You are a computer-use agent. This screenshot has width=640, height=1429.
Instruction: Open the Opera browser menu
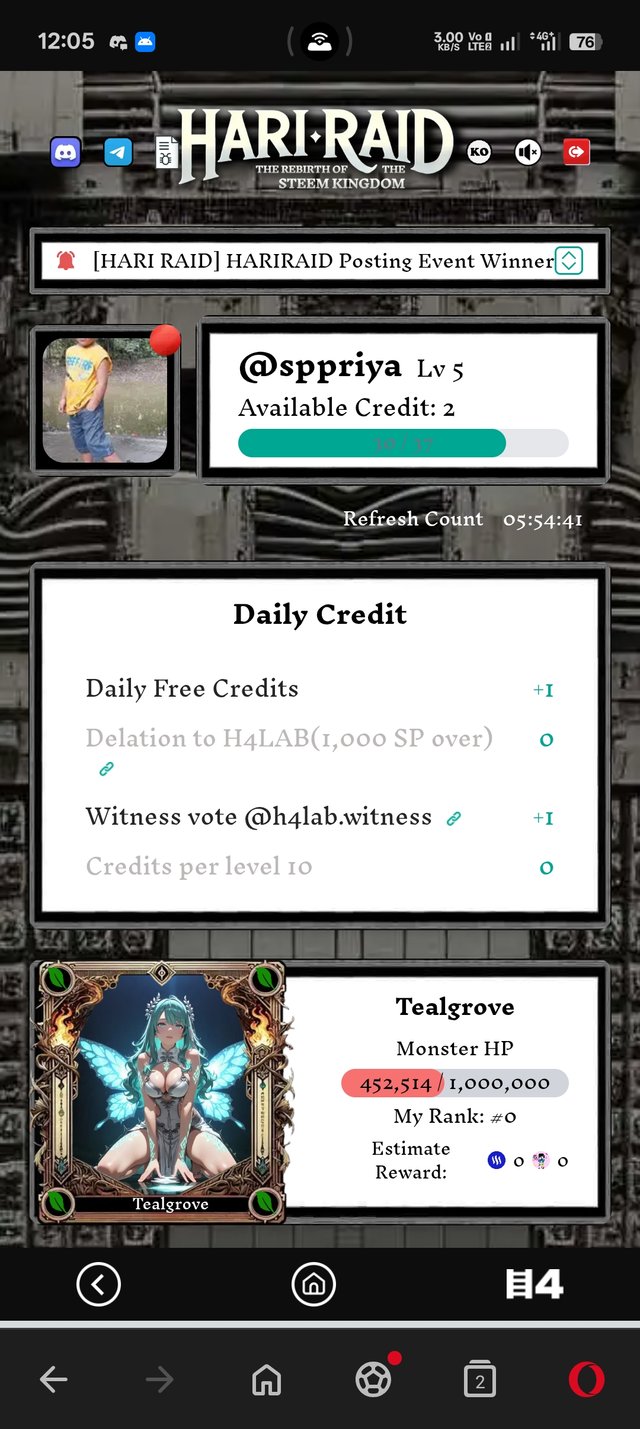tap(586, 1381)
